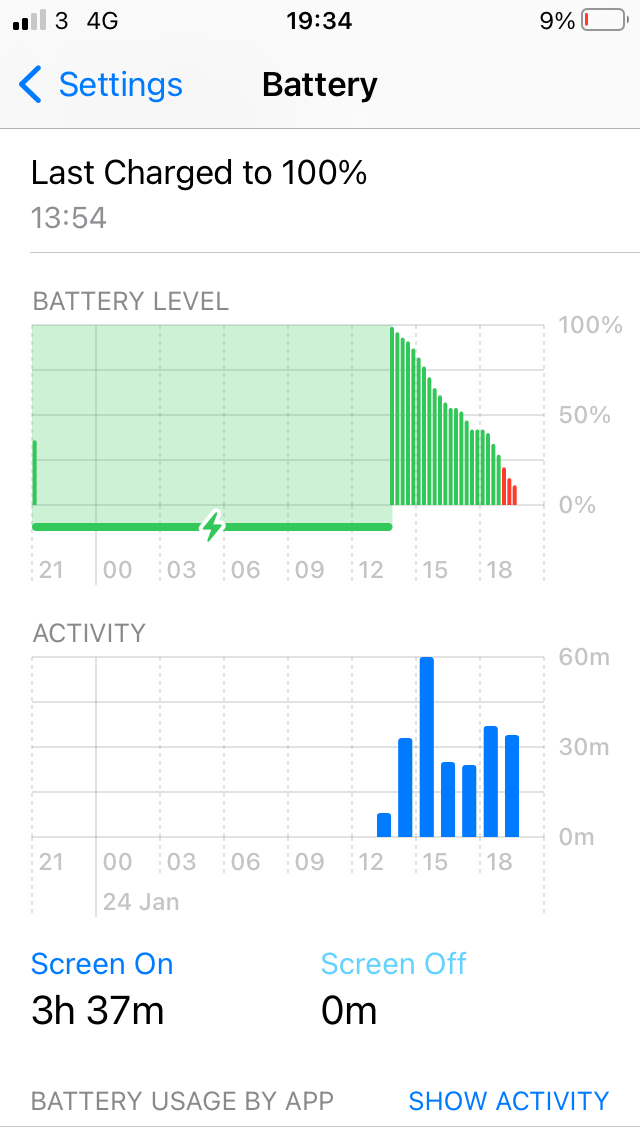Go back to Settings
Viewport: 640px width, 1136px height.
101,85
